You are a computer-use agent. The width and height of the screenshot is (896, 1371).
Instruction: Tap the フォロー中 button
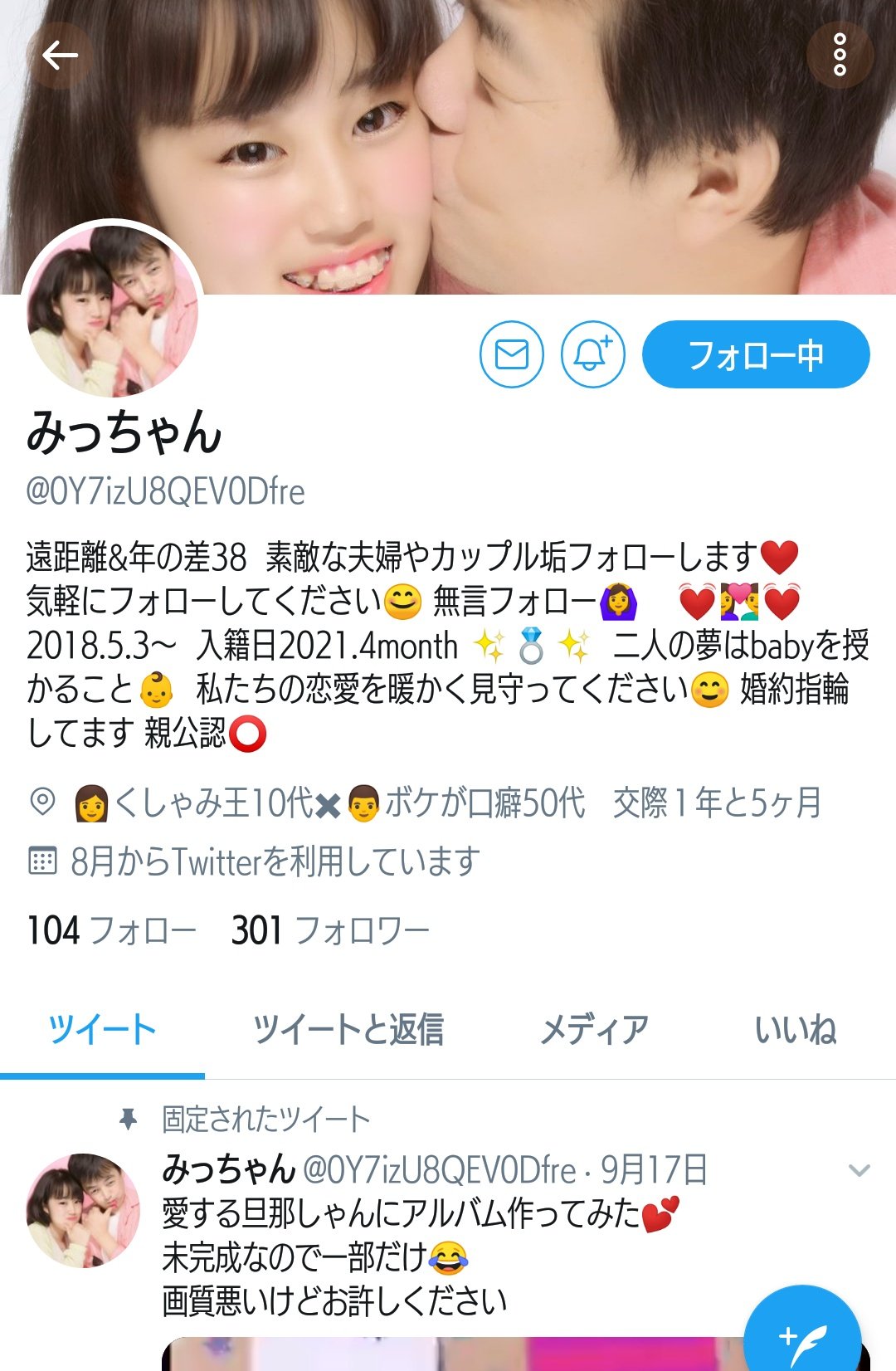click(x=756, y=354)
